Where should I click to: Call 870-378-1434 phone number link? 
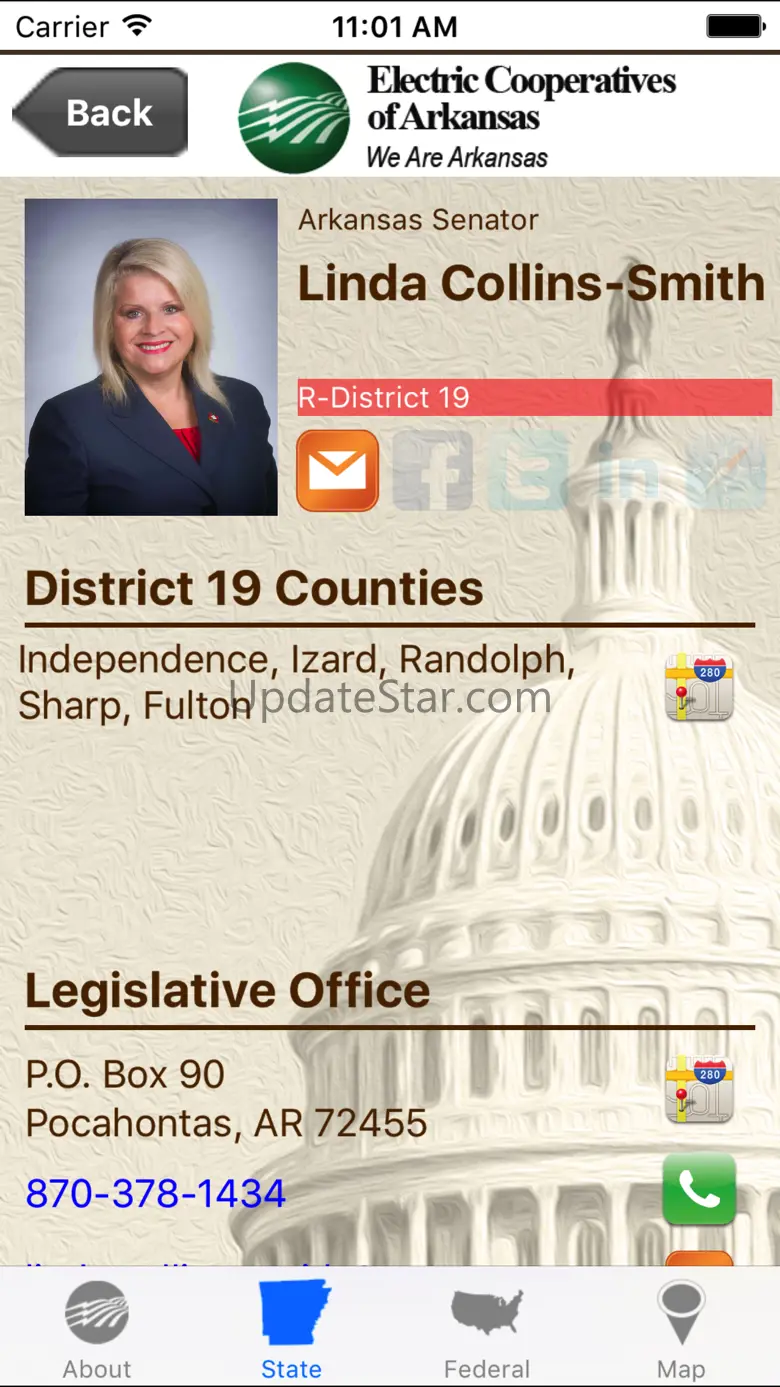pos(156,1193)
